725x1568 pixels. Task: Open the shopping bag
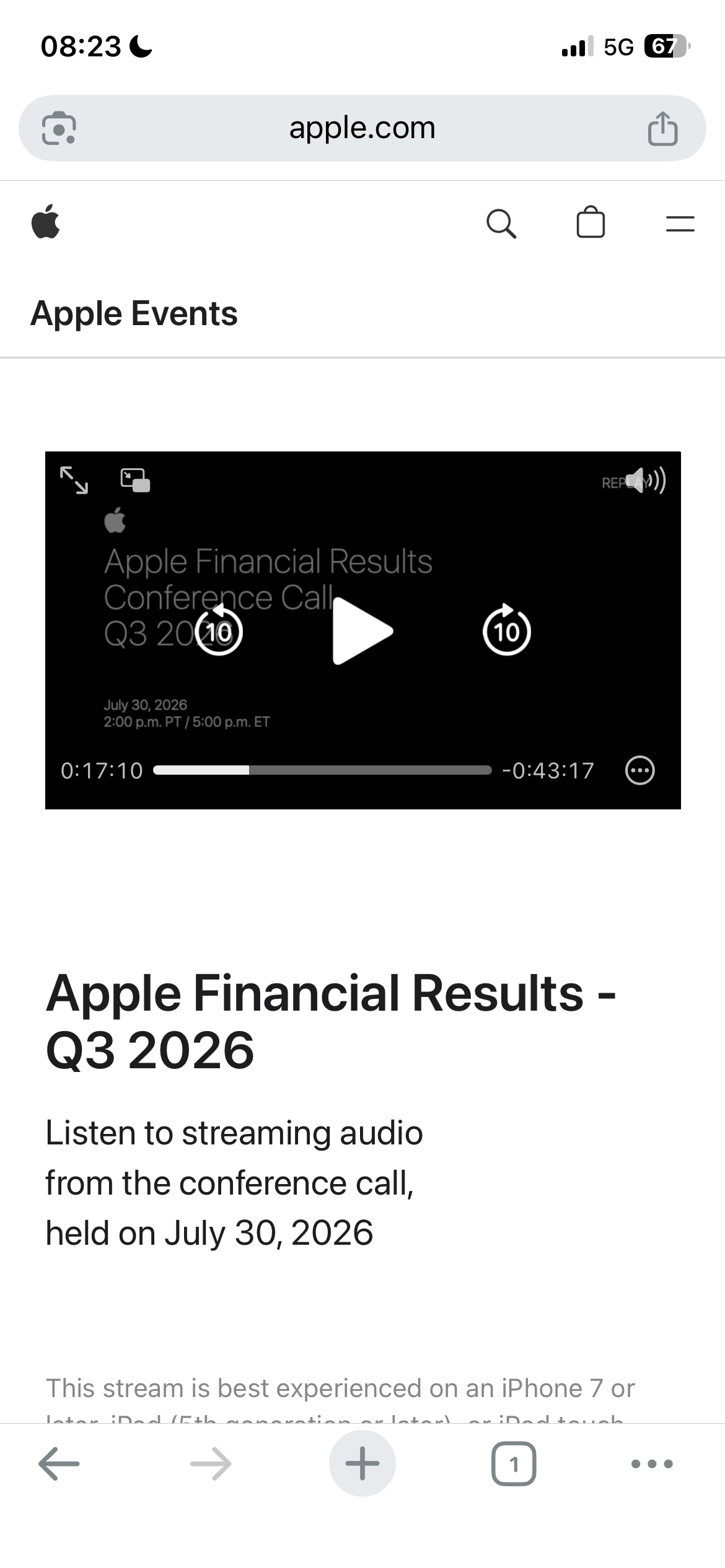point(591,222)
